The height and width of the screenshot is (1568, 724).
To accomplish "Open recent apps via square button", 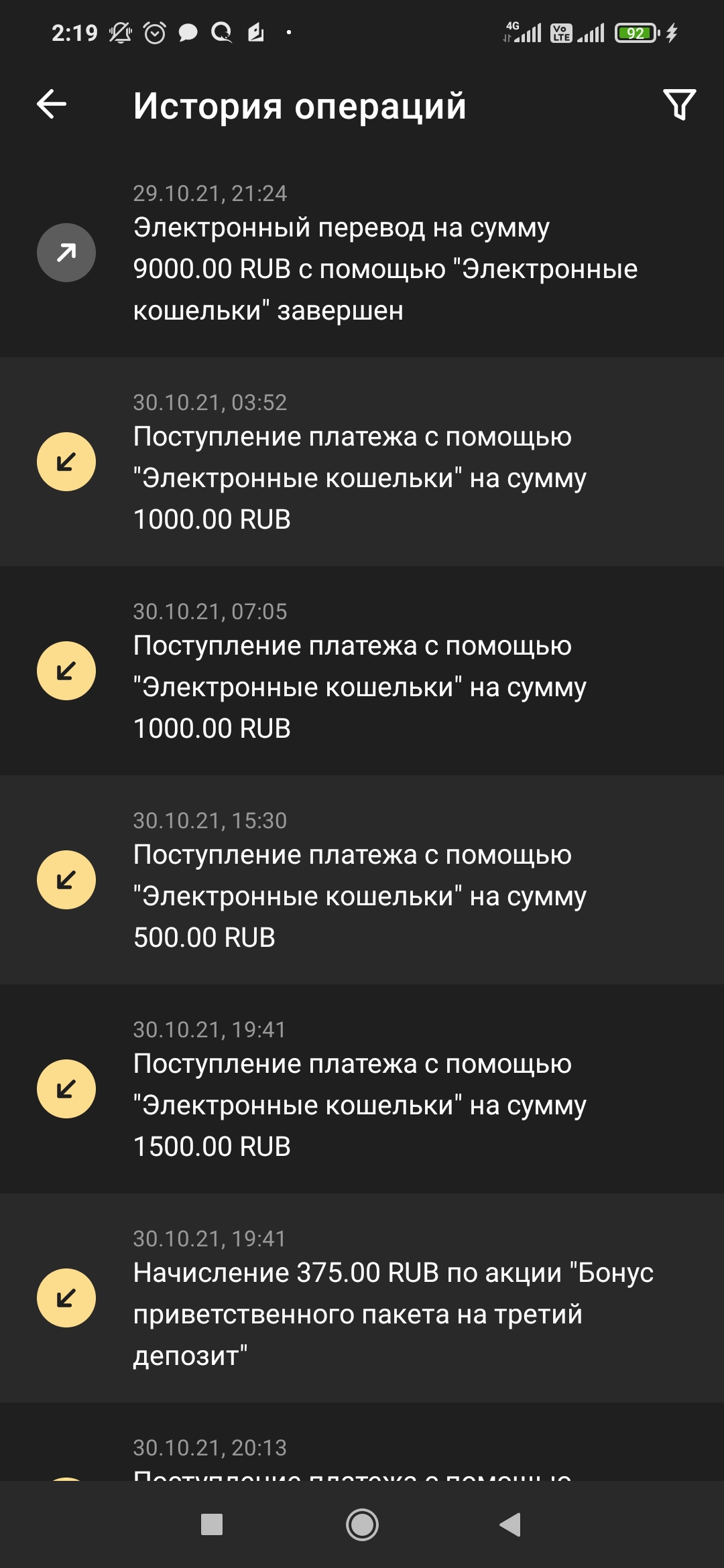I will tap(212, 1524).
